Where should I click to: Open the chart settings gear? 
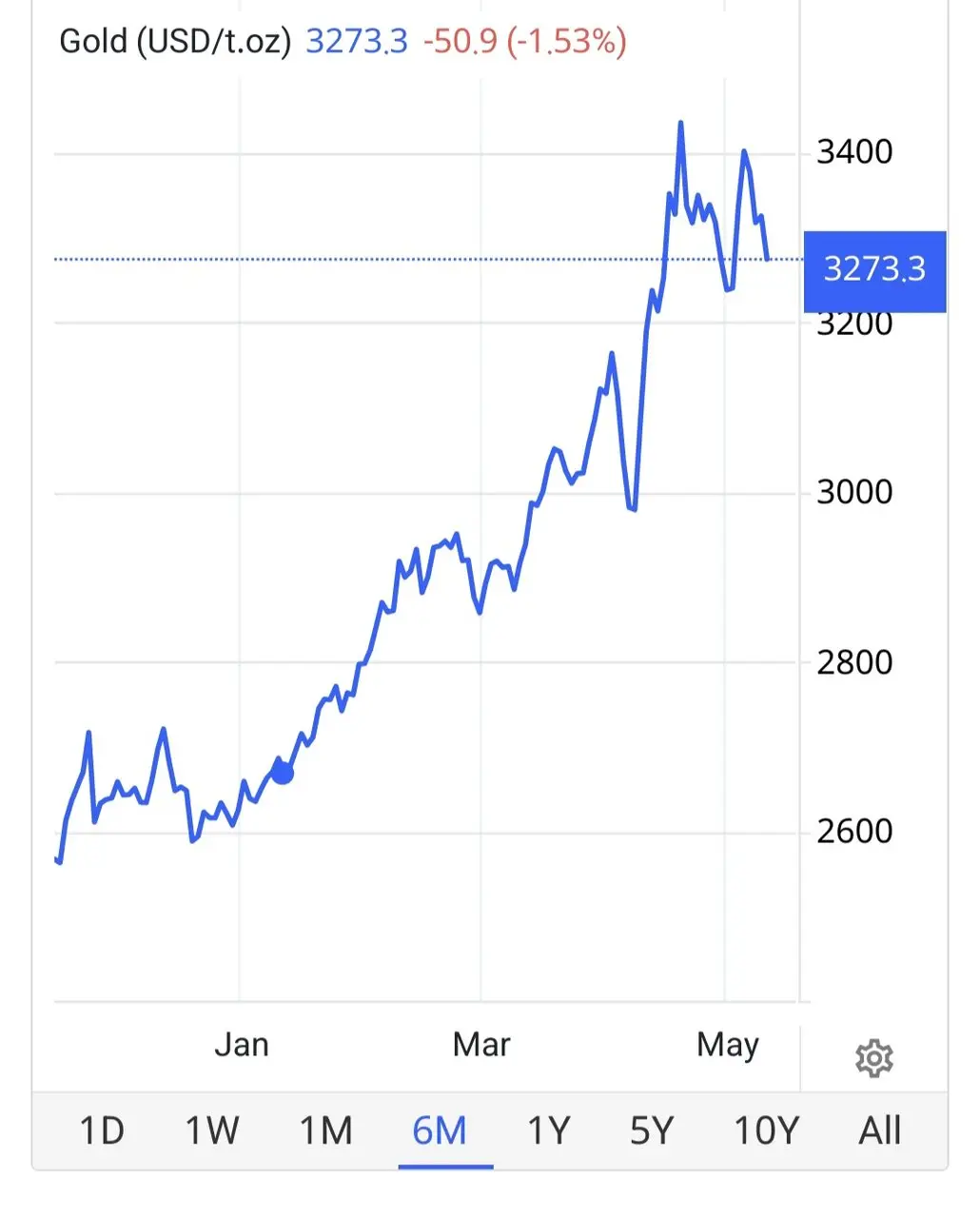[x=873, y=1058]
